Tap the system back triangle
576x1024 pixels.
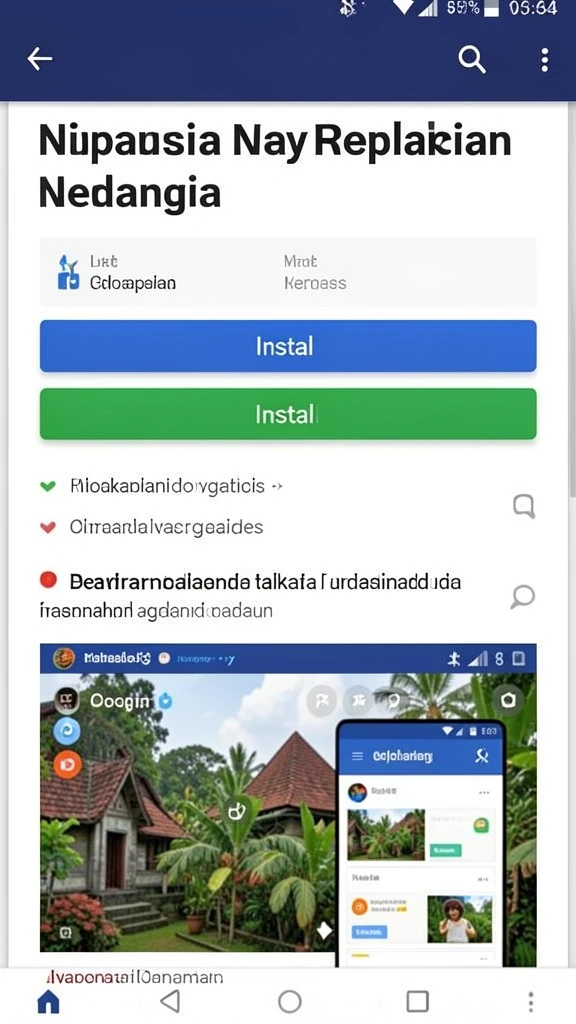coord(170,1000)
